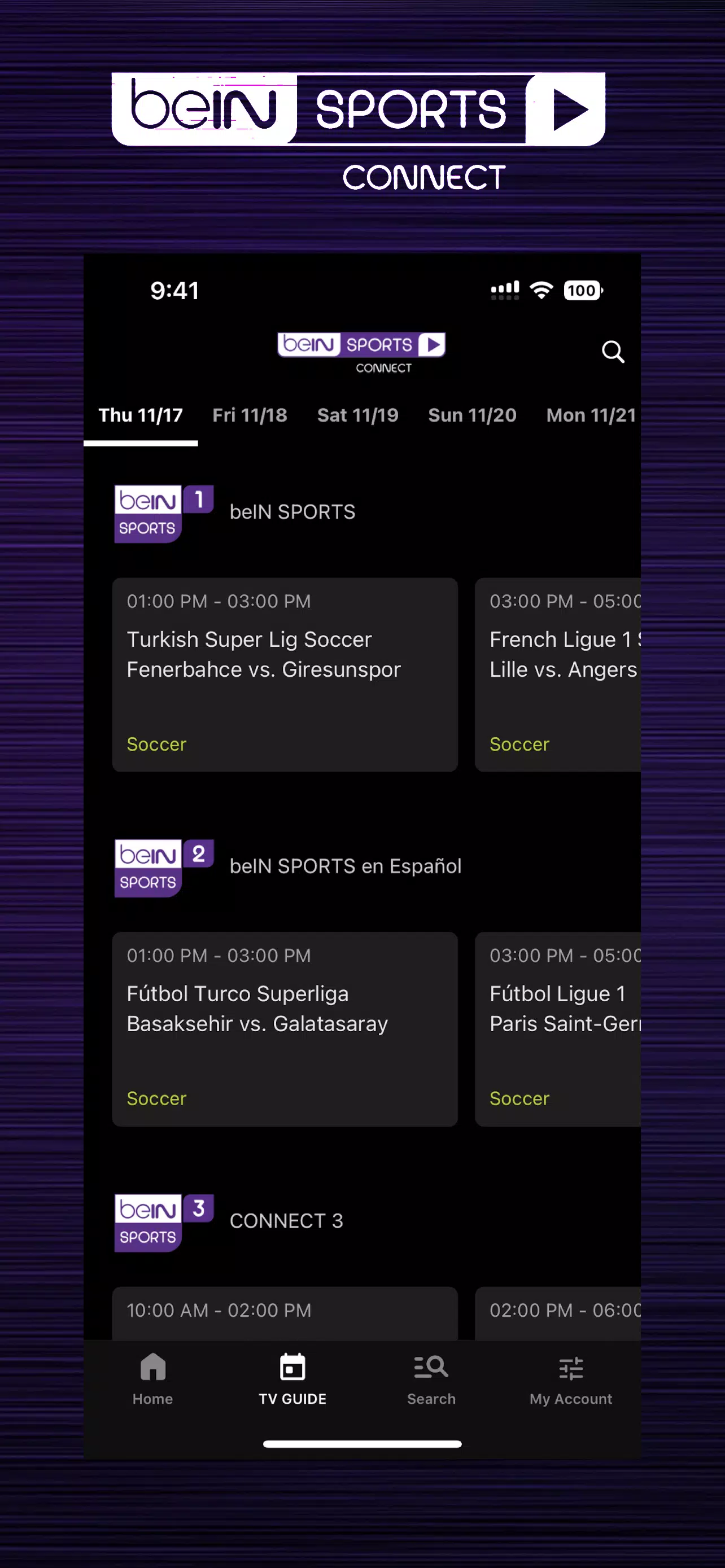Tap the beIN SPORTS 3 channel logo
Image resolution: width=725 pixels, height=1568 pixels.
[x=163, y=1221]
